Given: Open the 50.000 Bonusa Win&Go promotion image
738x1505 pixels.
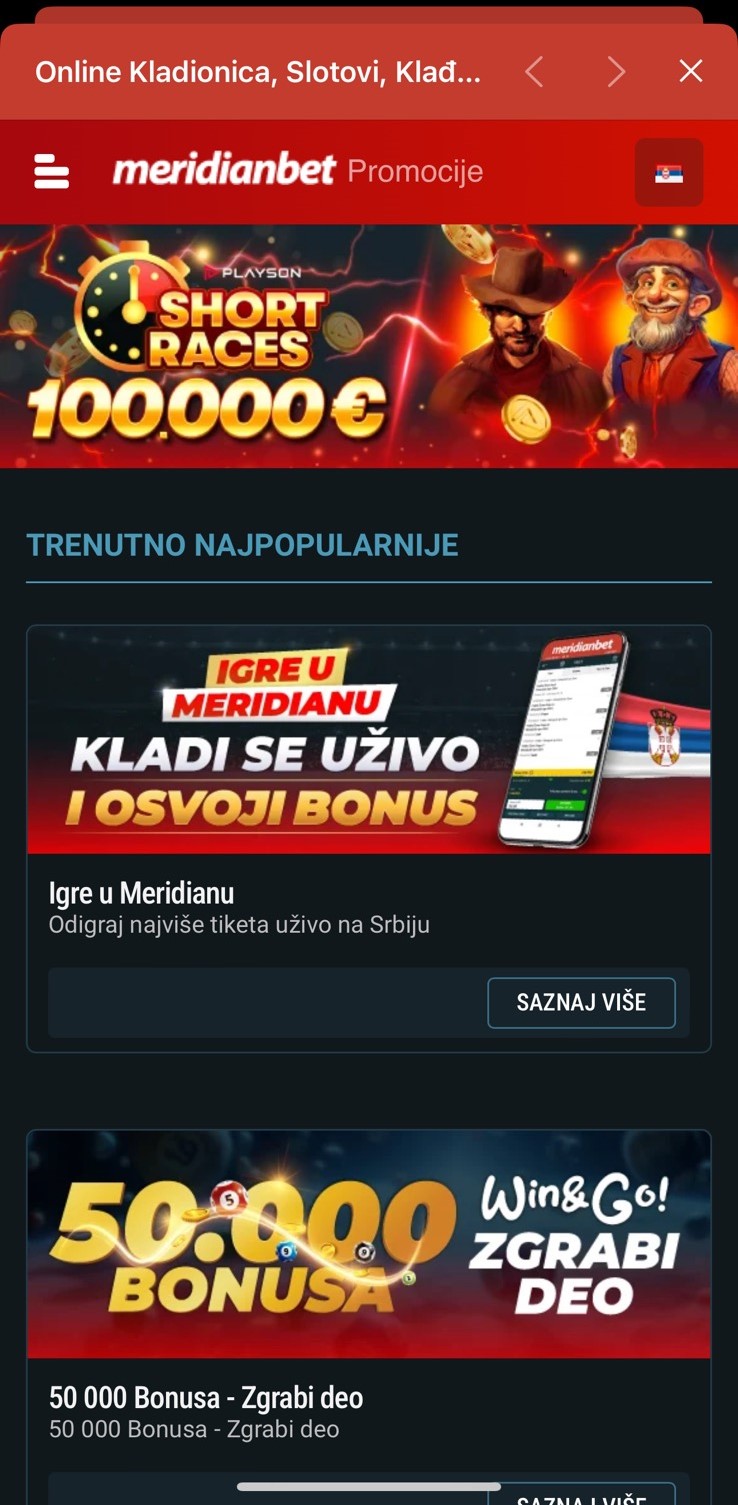Looking at the screenshot, I should tap(369, 1244).
